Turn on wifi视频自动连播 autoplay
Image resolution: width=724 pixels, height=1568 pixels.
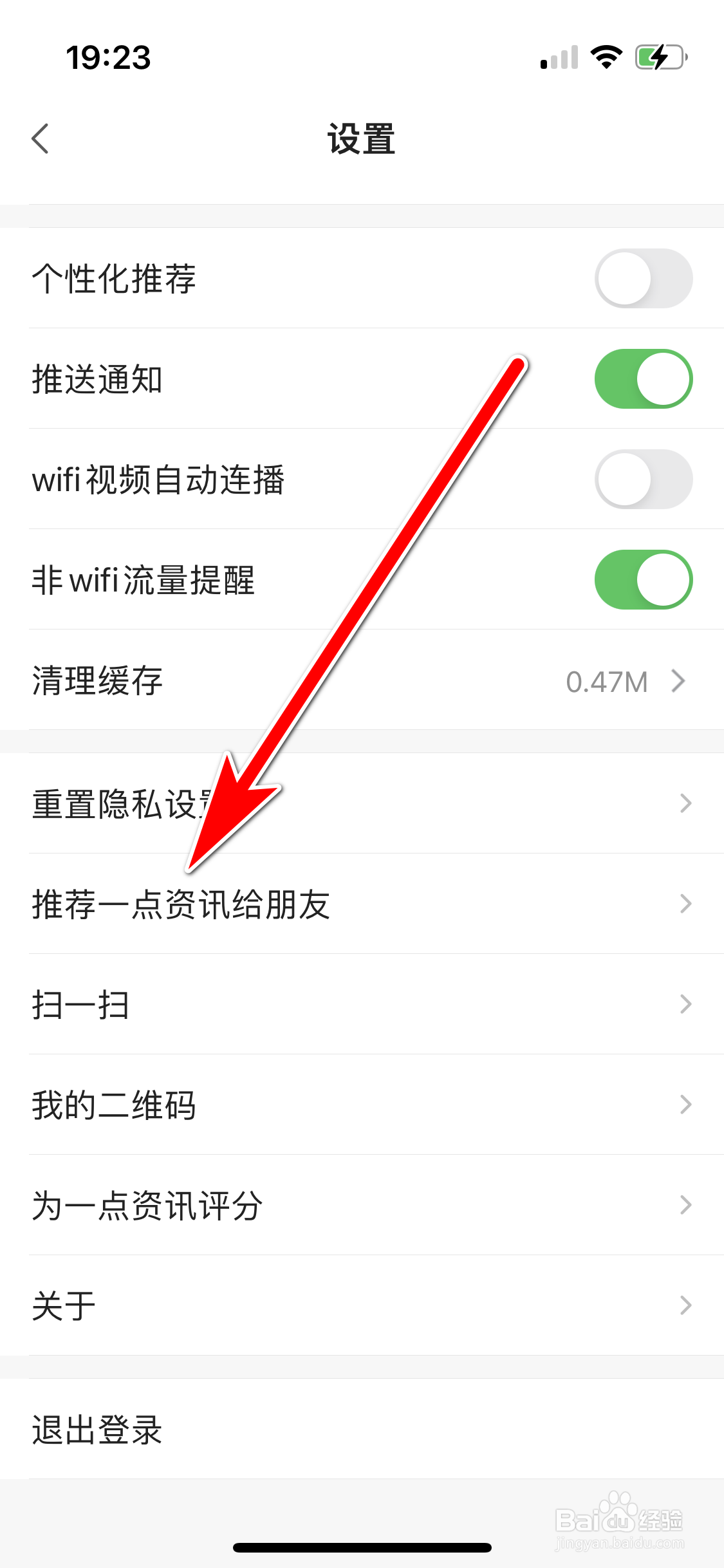[x=644, y=480]
